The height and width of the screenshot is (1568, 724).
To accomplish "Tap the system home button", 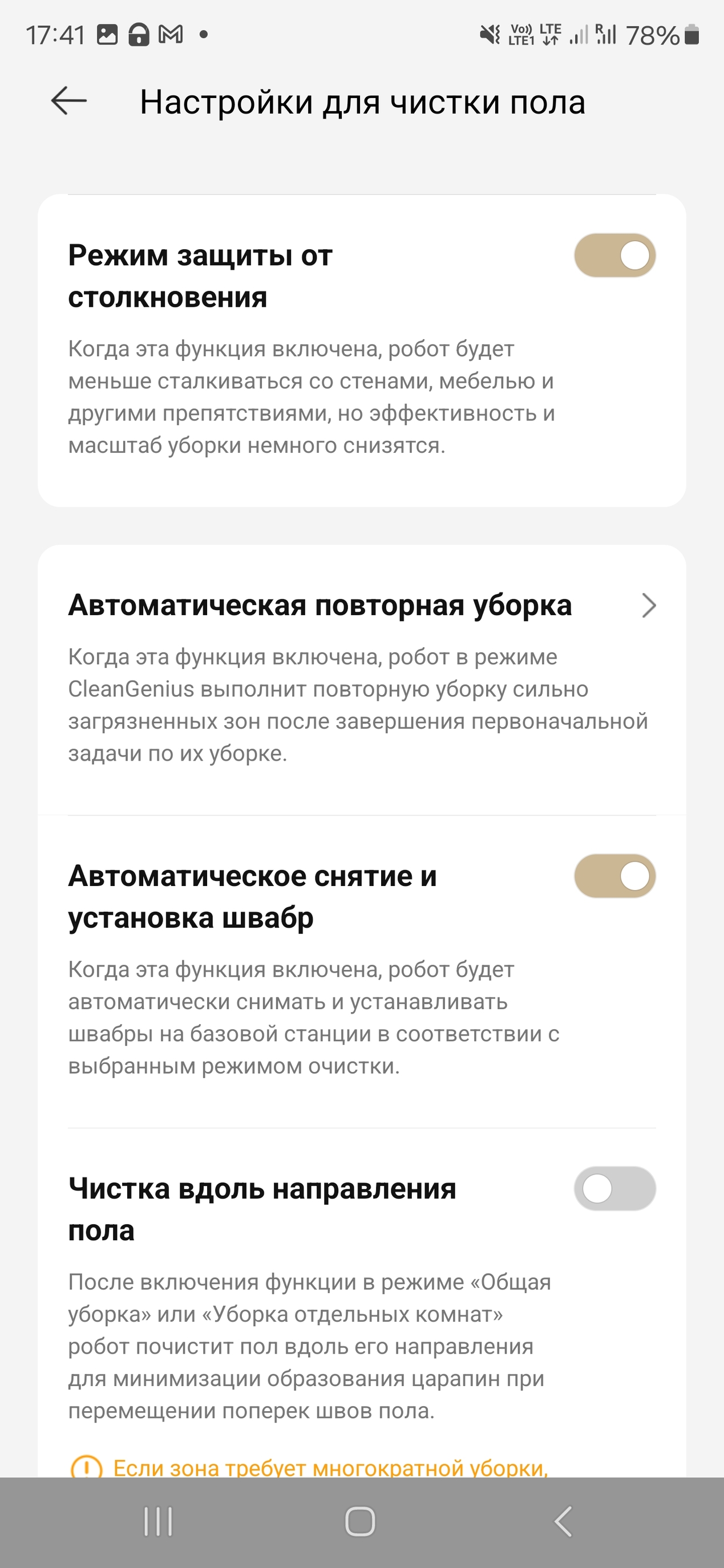I will pyautogui.click(x=360, y=1522).
